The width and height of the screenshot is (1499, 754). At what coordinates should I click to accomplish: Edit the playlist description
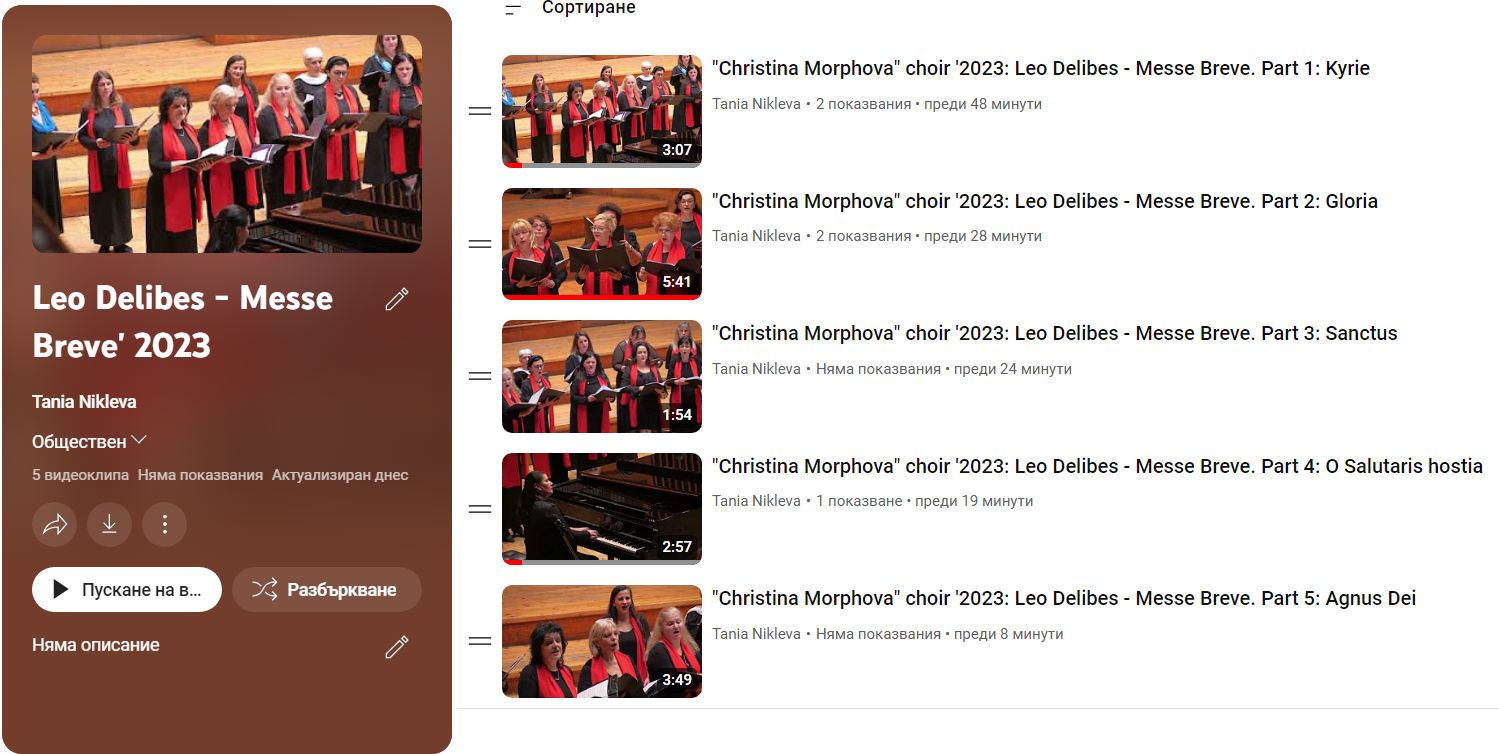click(x=397, y=647)
